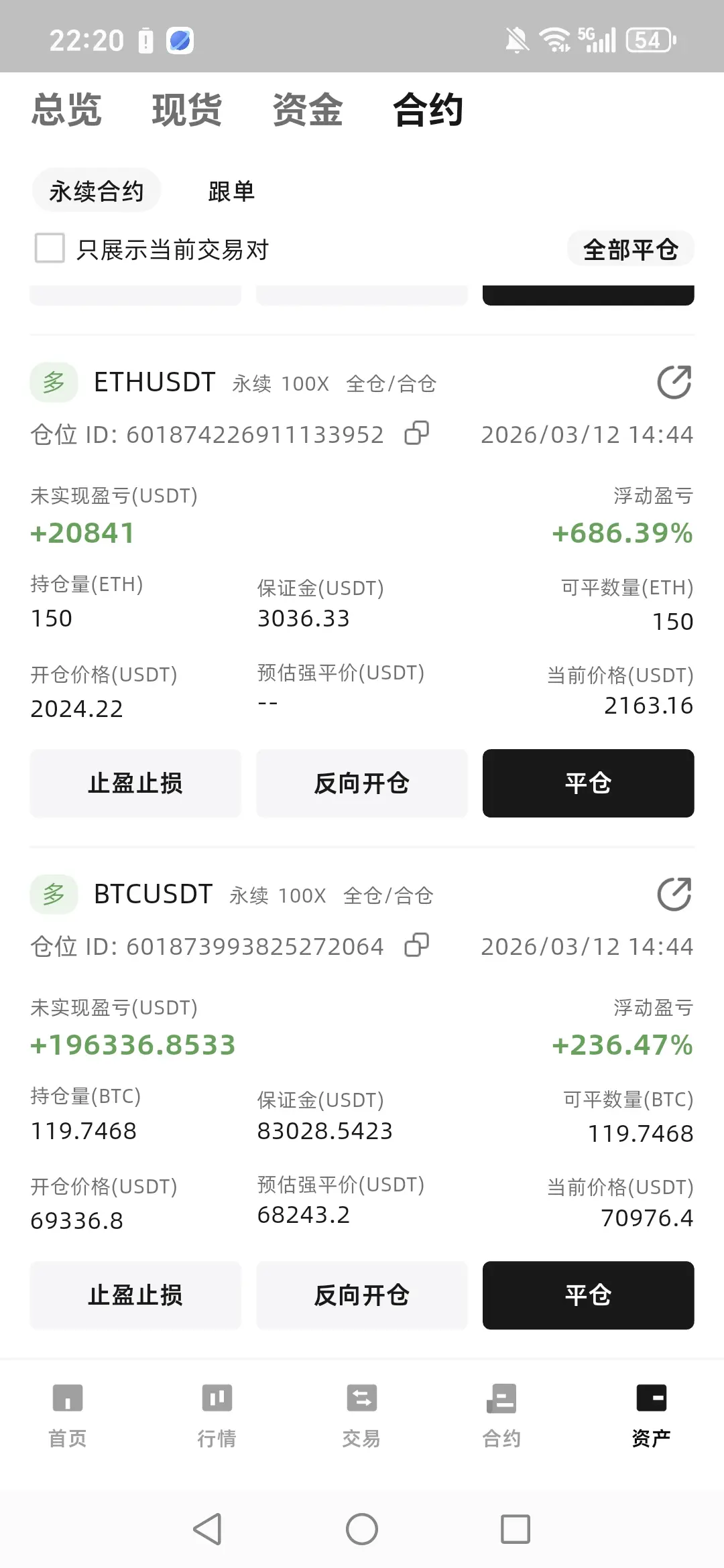Close the ETHUSDT position with 平仓
This screenshot has width=724, height=1568.
coord(589,783)
